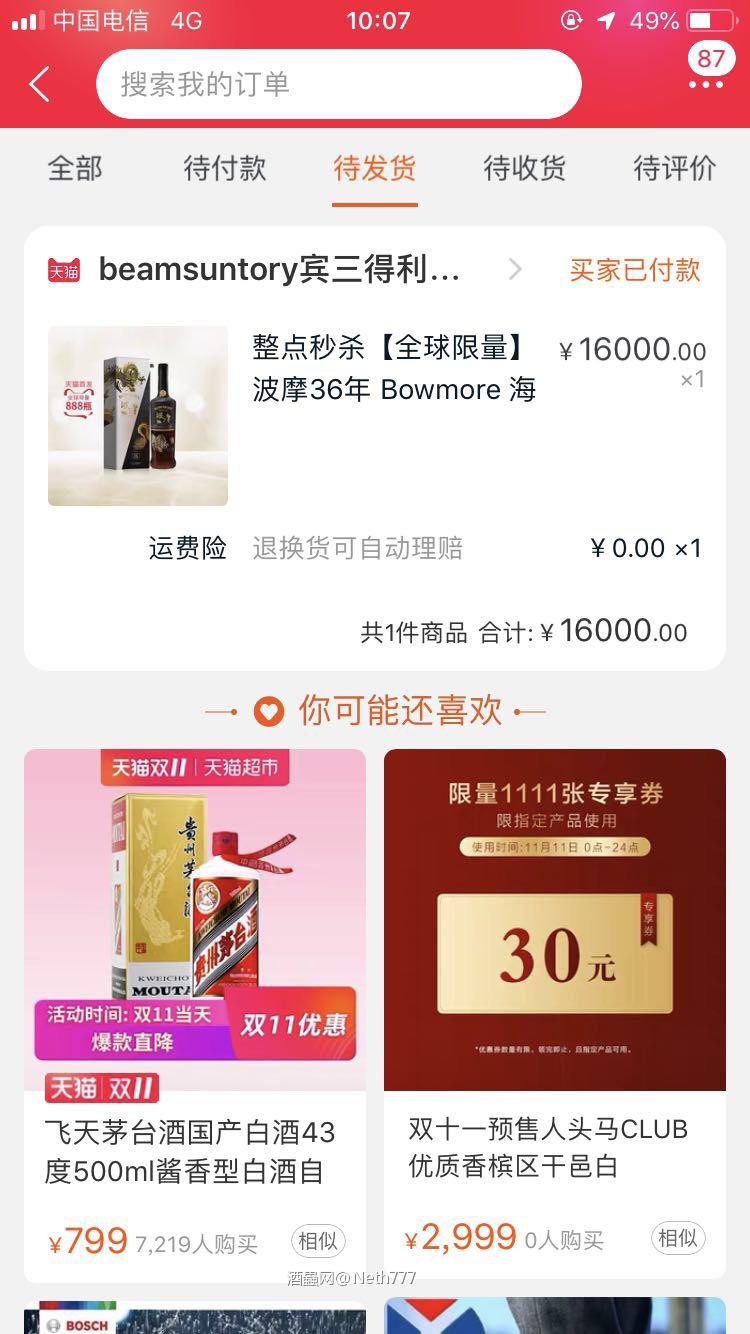Screen dimensions: 750x1334
Task: Select the 待评价 tab
Action: click(x=673, y=169)
